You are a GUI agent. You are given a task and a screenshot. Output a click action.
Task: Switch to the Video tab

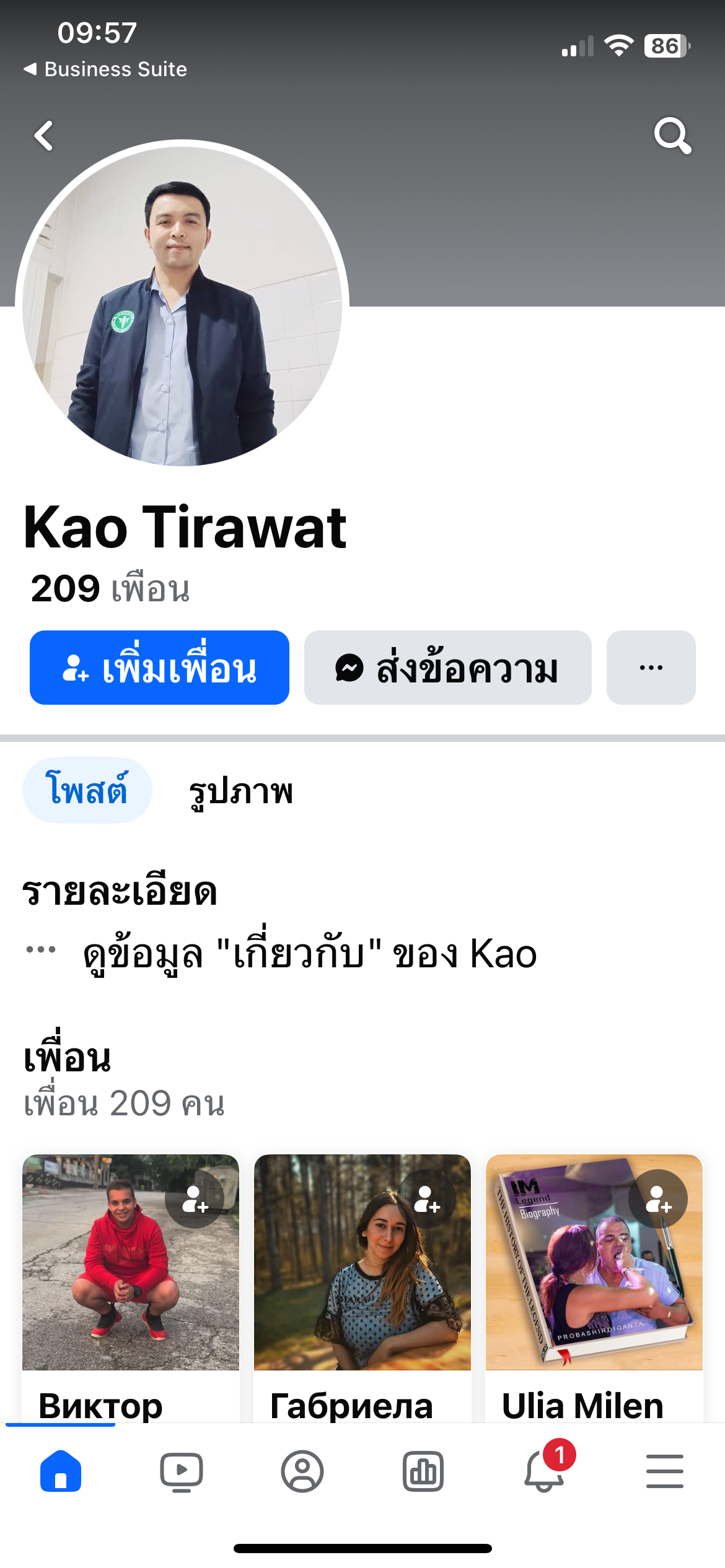pos(181,1471)
